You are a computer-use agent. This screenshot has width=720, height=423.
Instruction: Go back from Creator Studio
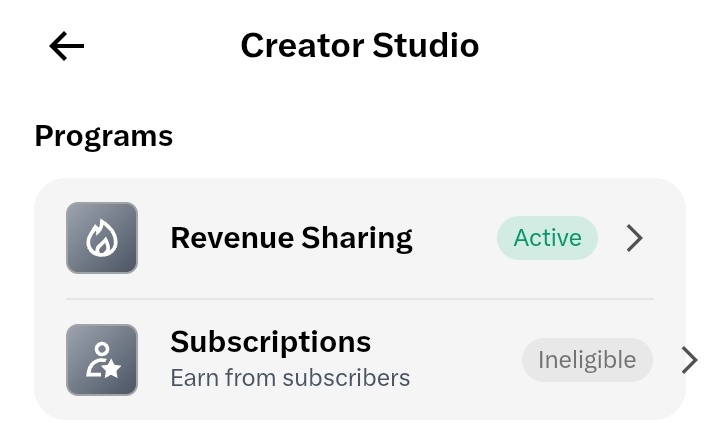pyautogui.click(x=66, y=46)
